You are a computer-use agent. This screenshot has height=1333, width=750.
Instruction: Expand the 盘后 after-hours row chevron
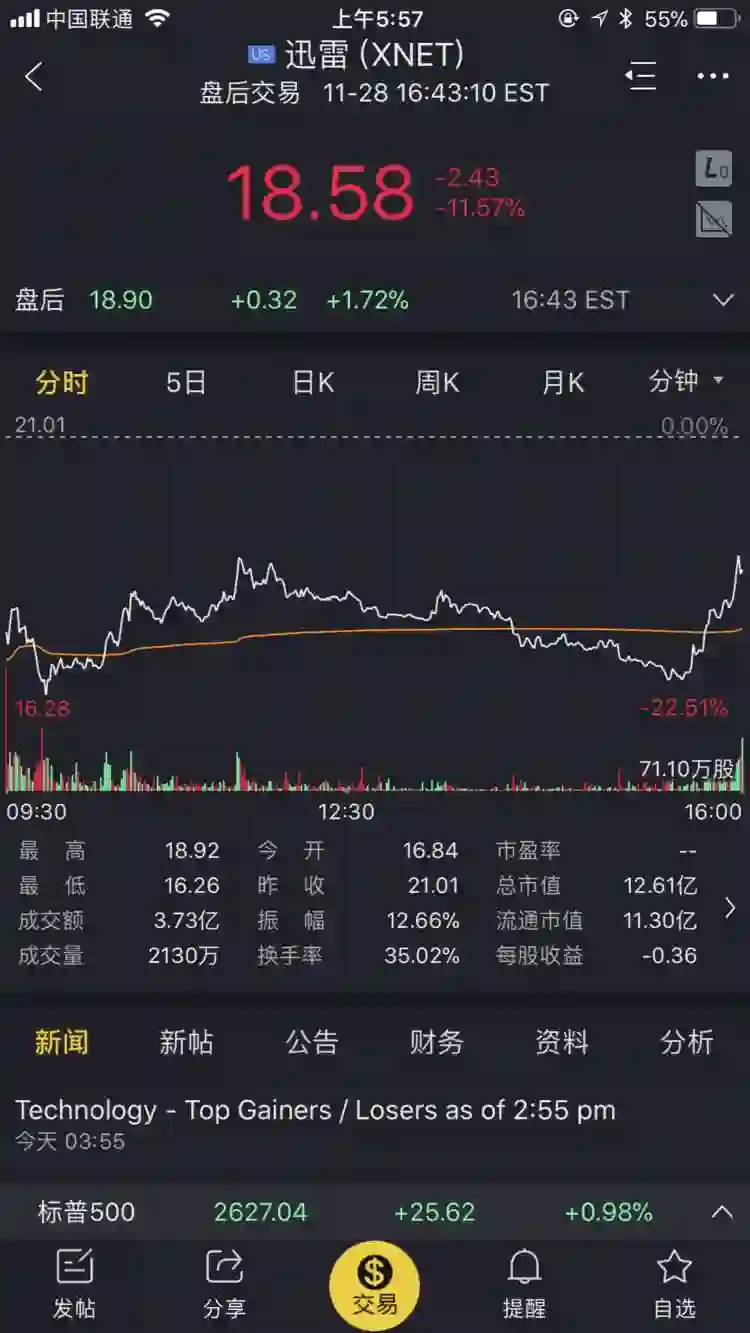pyautogui.click(x=723, y=300)
